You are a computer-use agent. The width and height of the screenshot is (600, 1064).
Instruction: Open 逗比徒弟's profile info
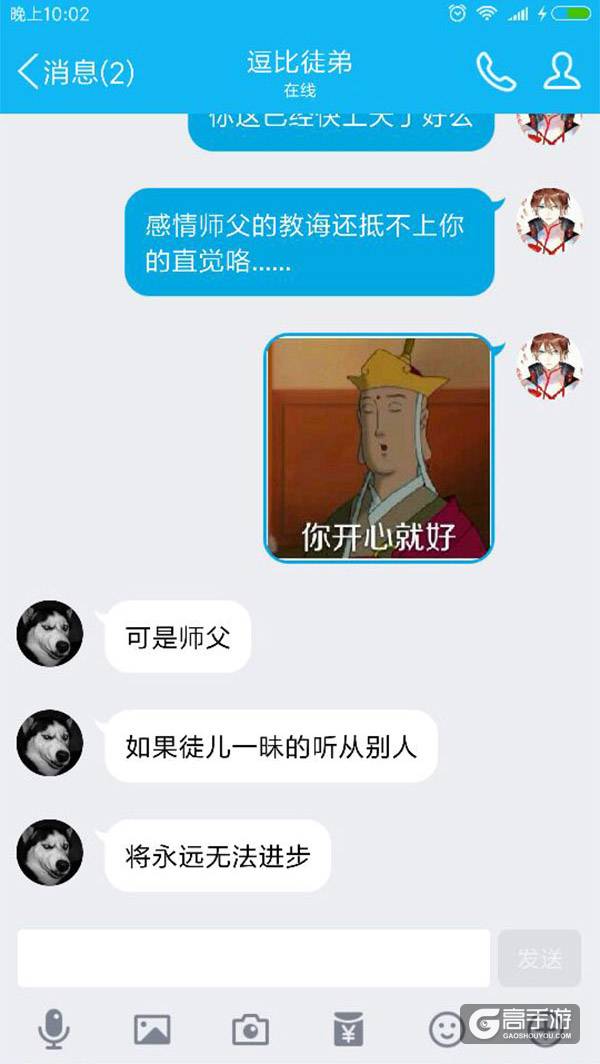pyautogui.click(x=561, y=72)
